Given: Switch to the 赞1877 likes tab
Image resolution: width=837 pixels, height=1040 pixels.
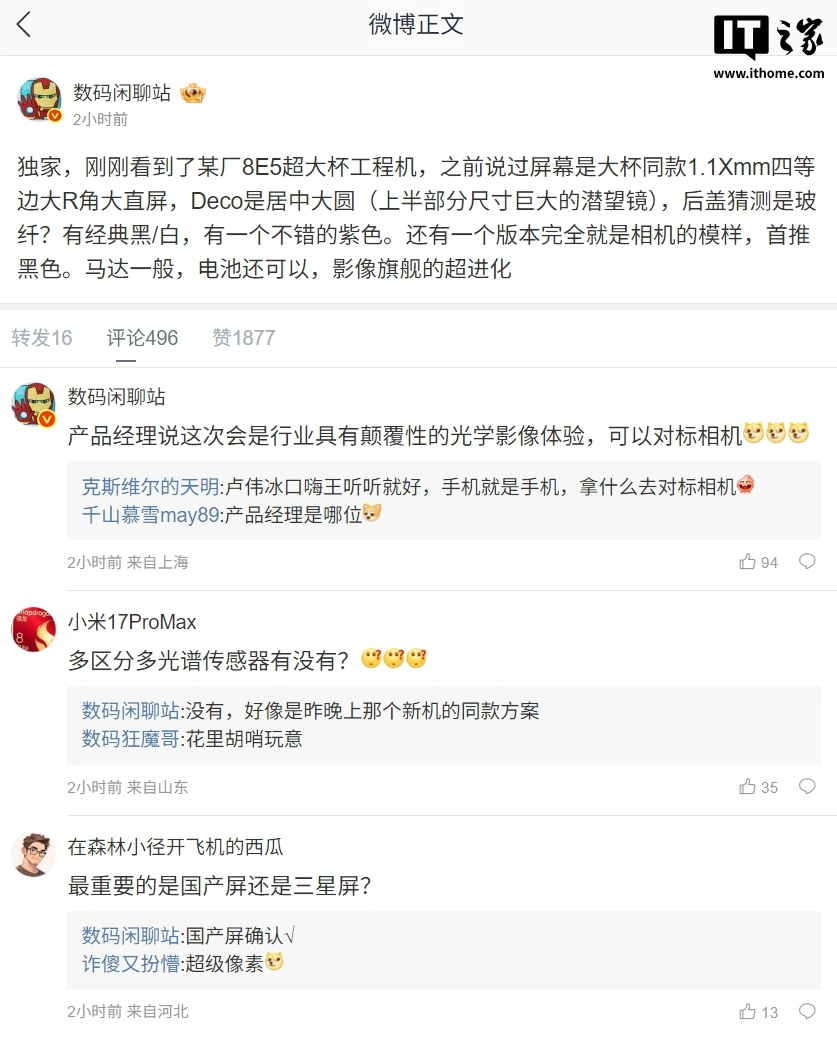Looking at the screenshot, I should 243,338.
